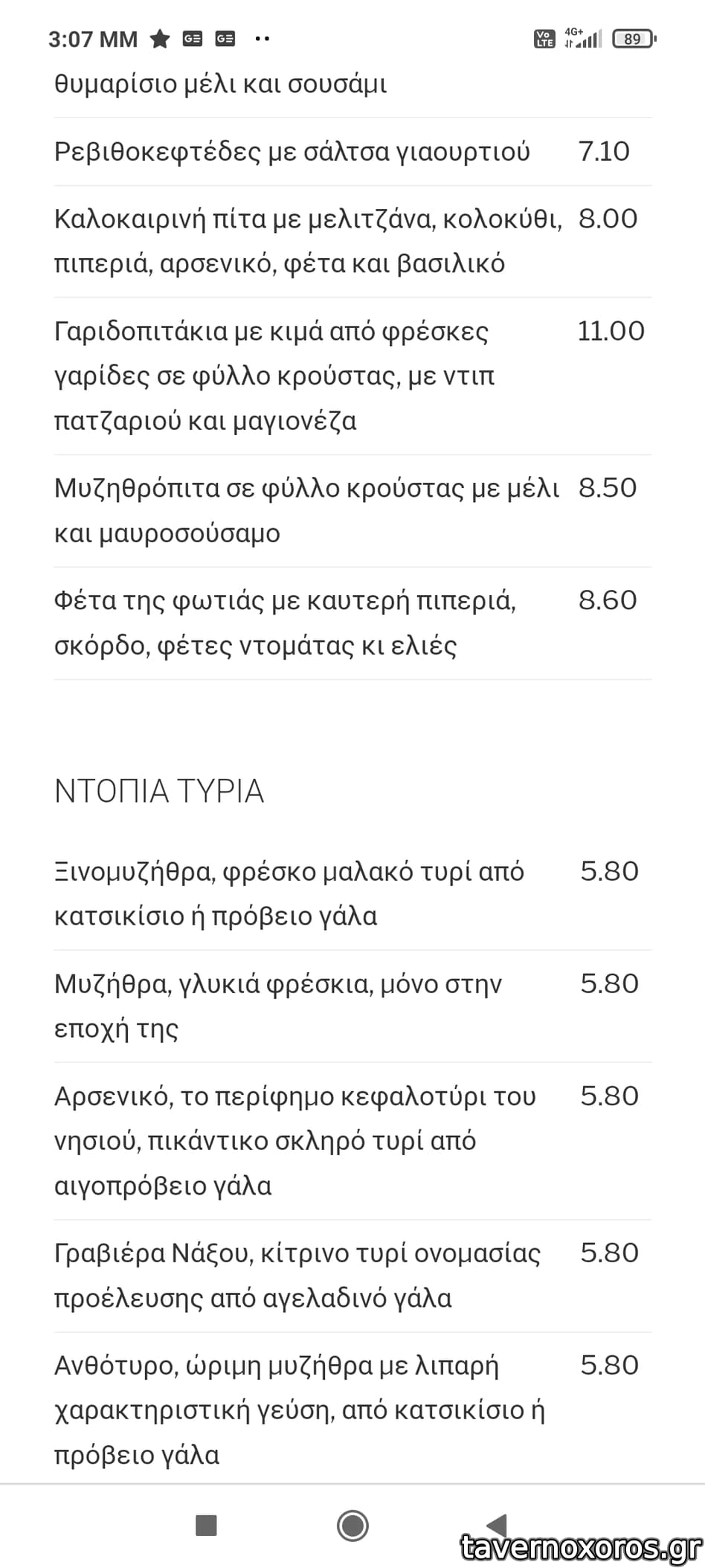Go to the phone's home screen
The height and width of the screenshot is (1568, 705).
[352, 1526]
